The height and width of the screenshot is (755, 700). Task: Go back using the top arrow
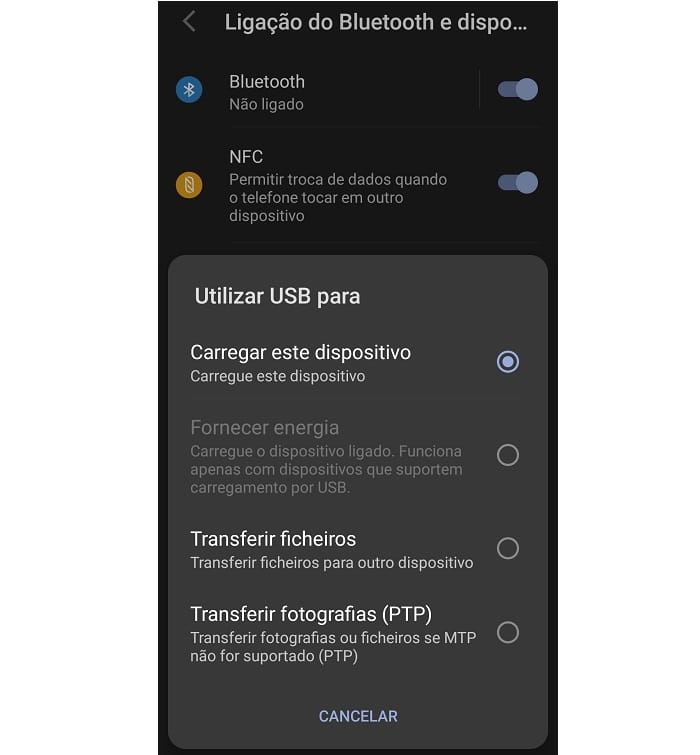pos(189,22)
